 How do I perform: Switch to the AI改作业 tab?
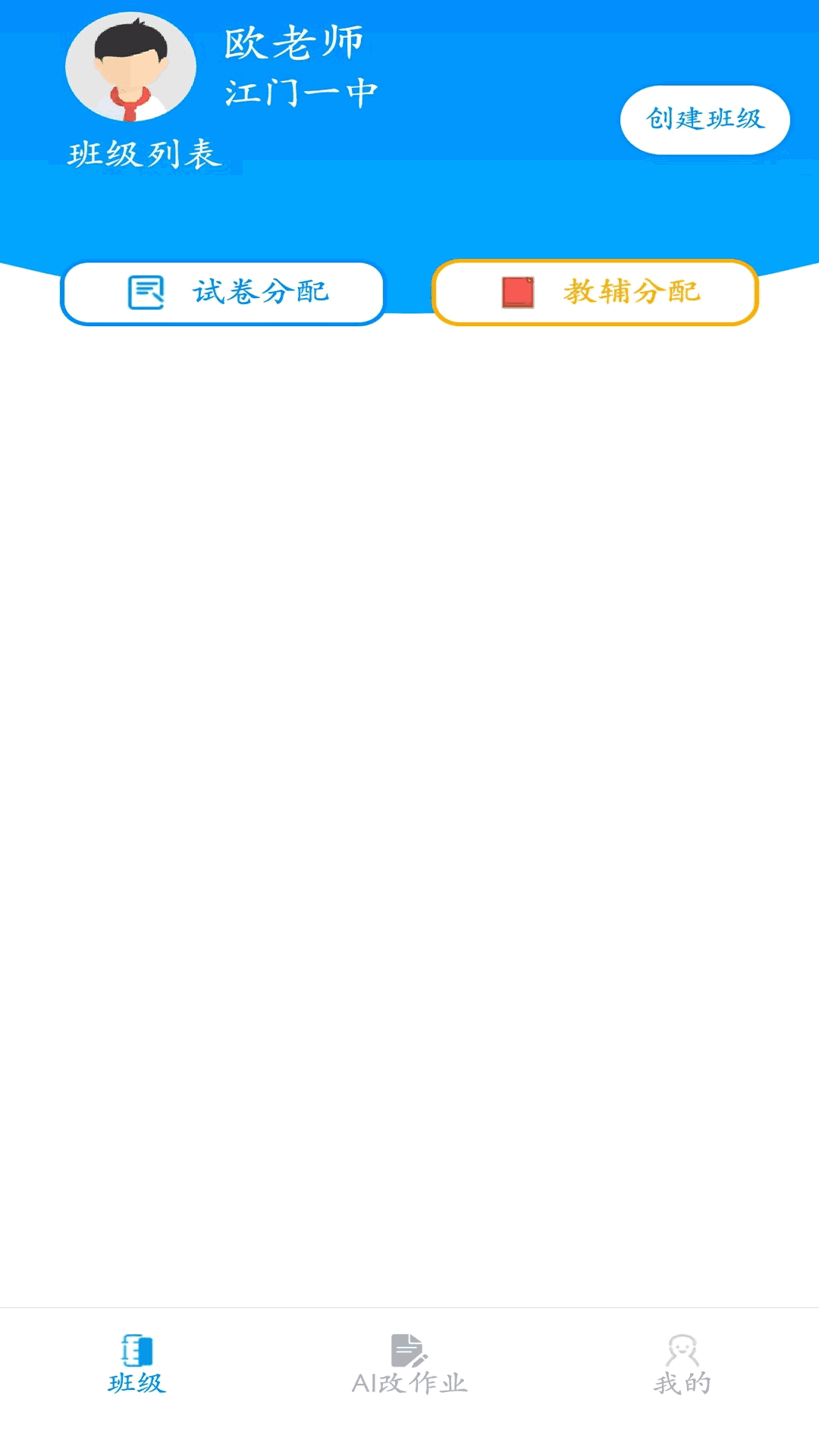point(409,1365)
